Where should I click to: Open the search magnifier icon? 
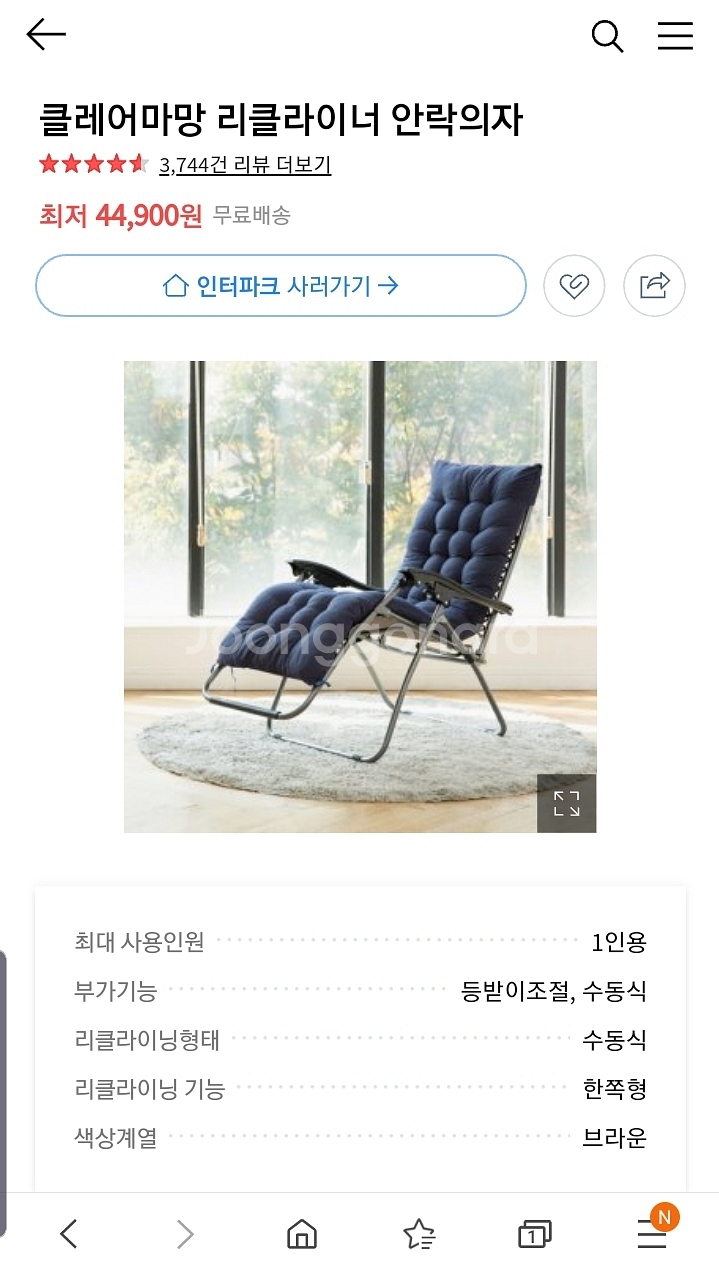click(607, 36)
